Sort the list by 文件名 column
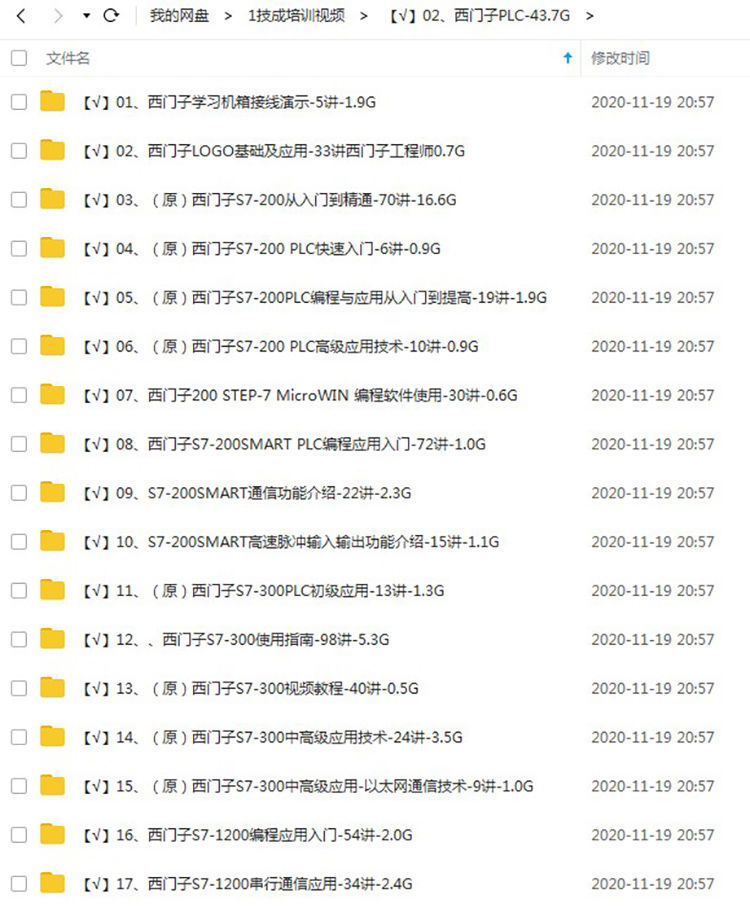This screenshot has height=921, width=750. (x=68, y=58)
